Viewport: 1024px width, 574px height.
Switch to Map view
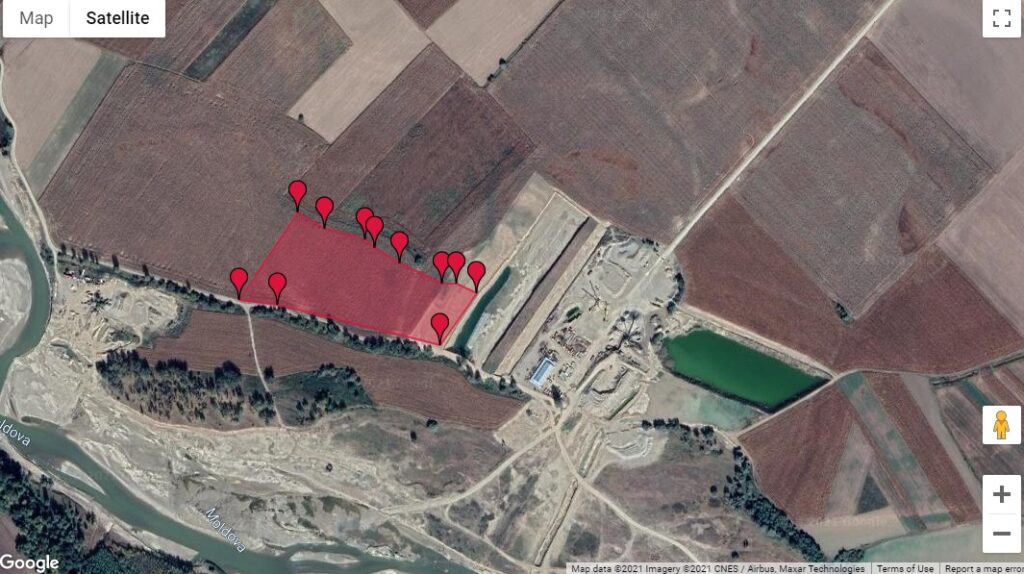[36, 19]
